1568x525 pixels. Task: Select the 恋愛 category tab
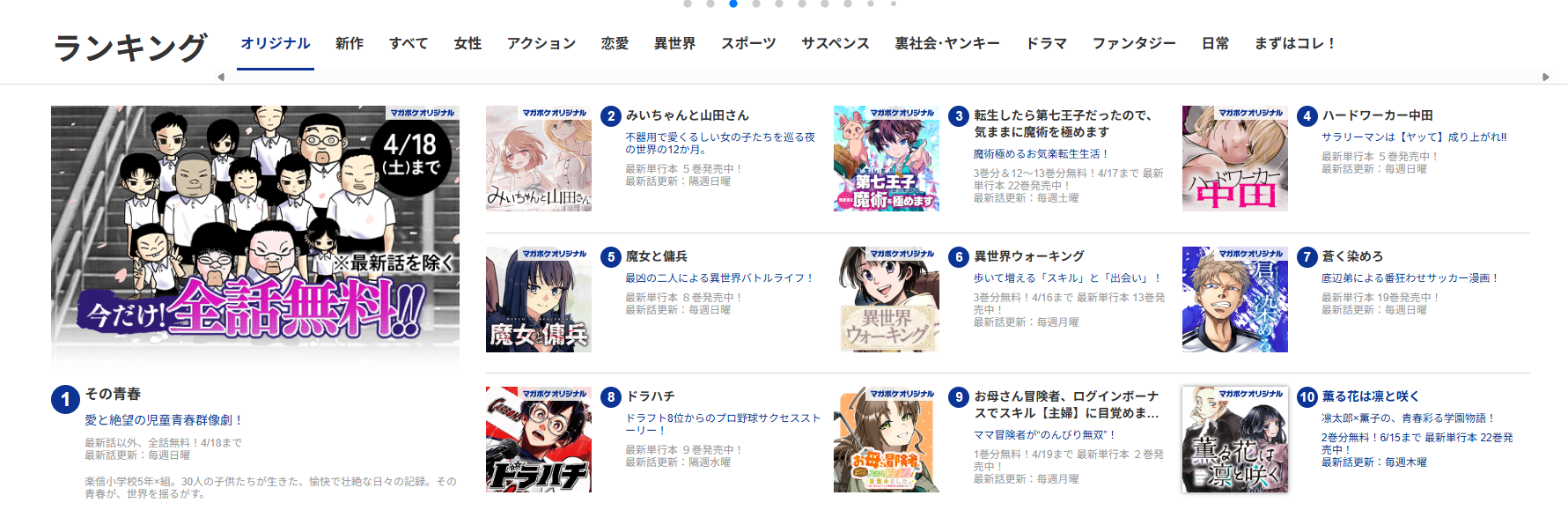pos(615,43)
